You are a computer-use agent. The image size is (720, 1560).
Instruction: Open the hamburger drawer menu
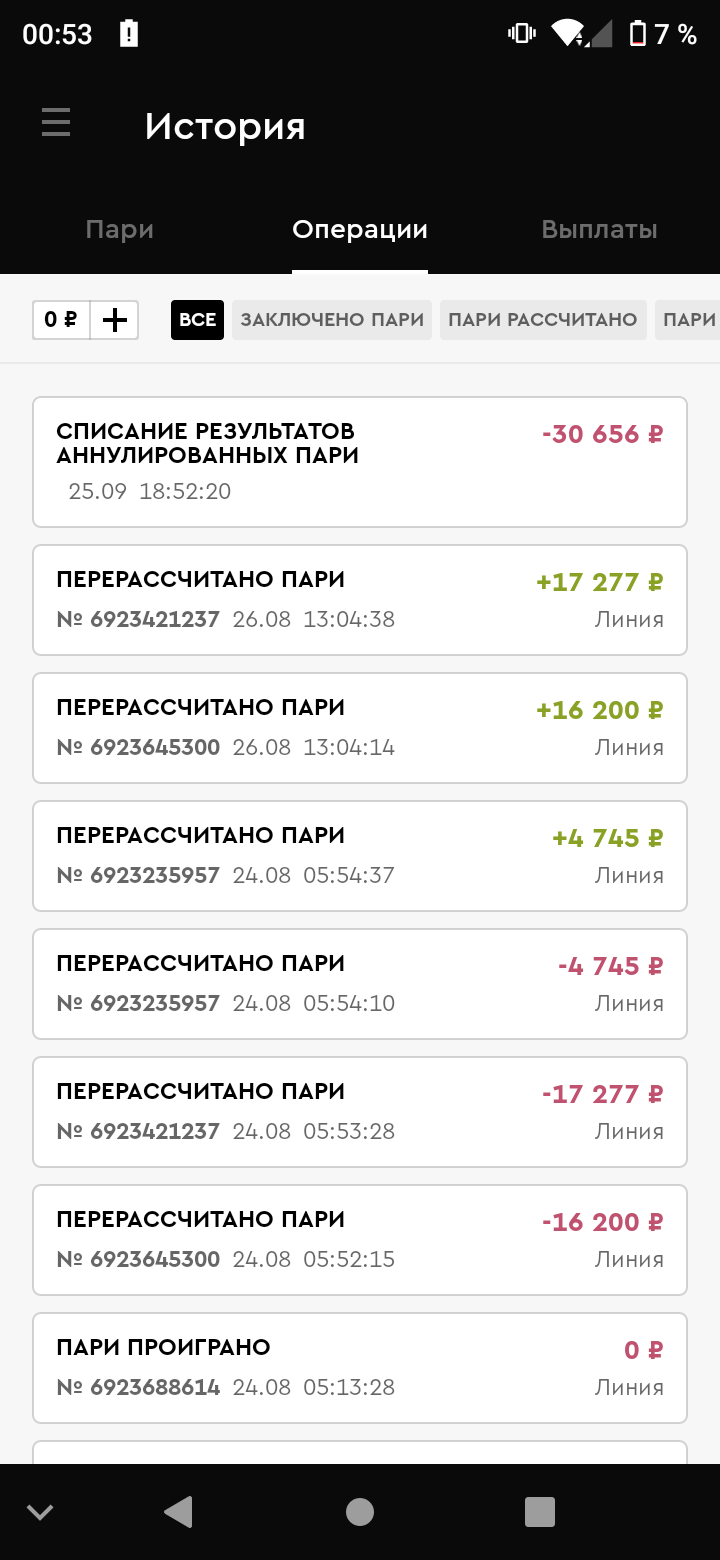[x=56, y=124]
